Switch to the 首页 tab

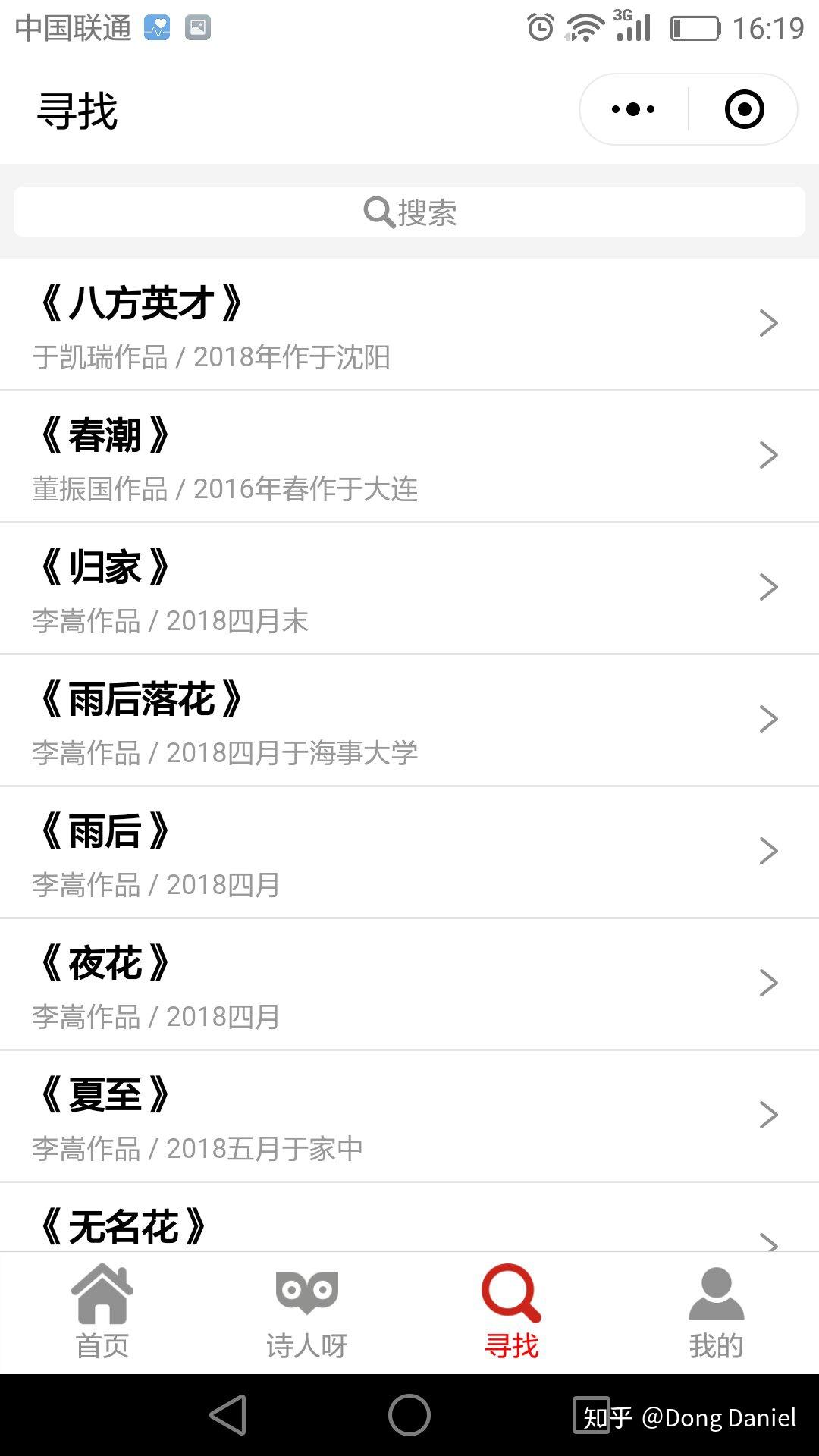(x=102, y=1313)
